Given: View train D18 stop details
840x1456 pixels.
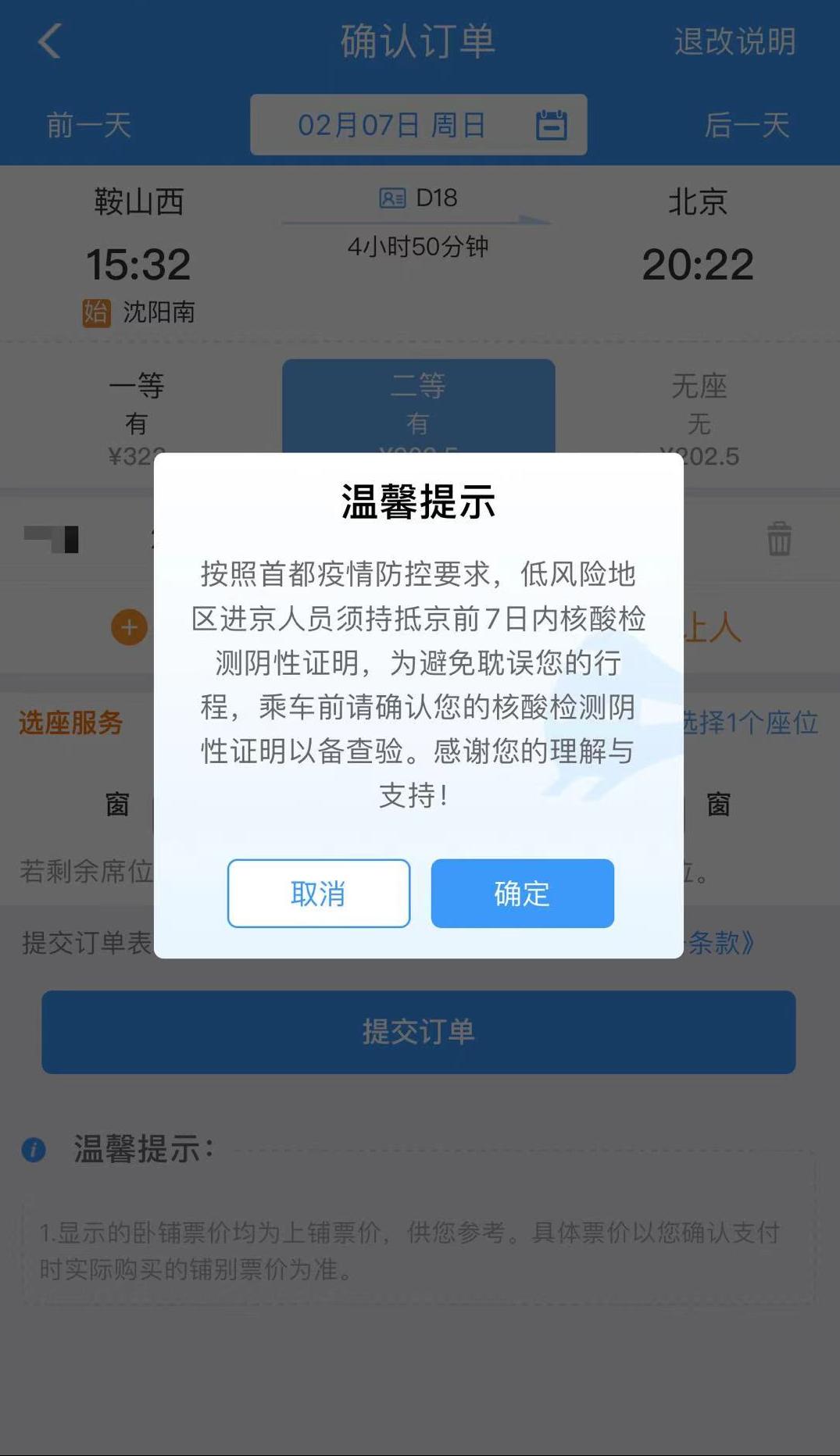Looking at the screenshot, I should point(418,198).
